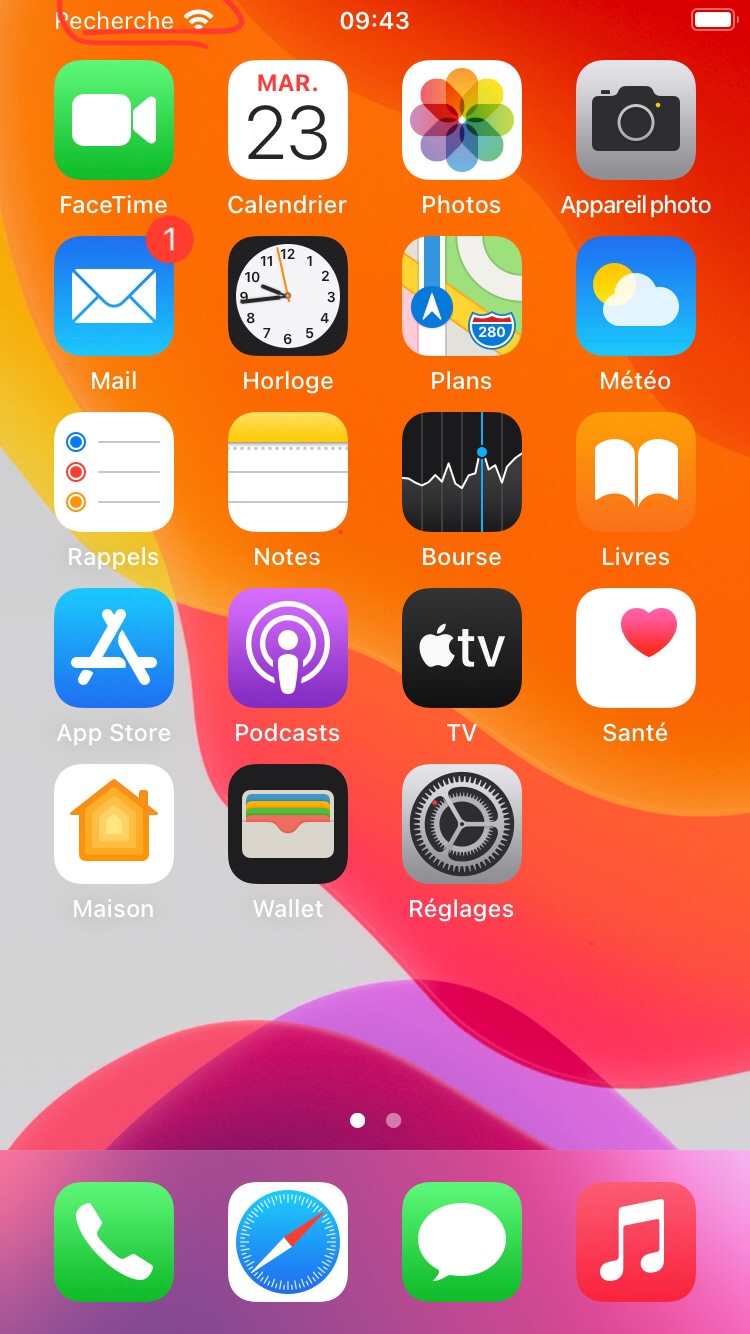Open Mail with one unread badge
The width and height of the screenshot is (750, 1334).
click(114, 296)
